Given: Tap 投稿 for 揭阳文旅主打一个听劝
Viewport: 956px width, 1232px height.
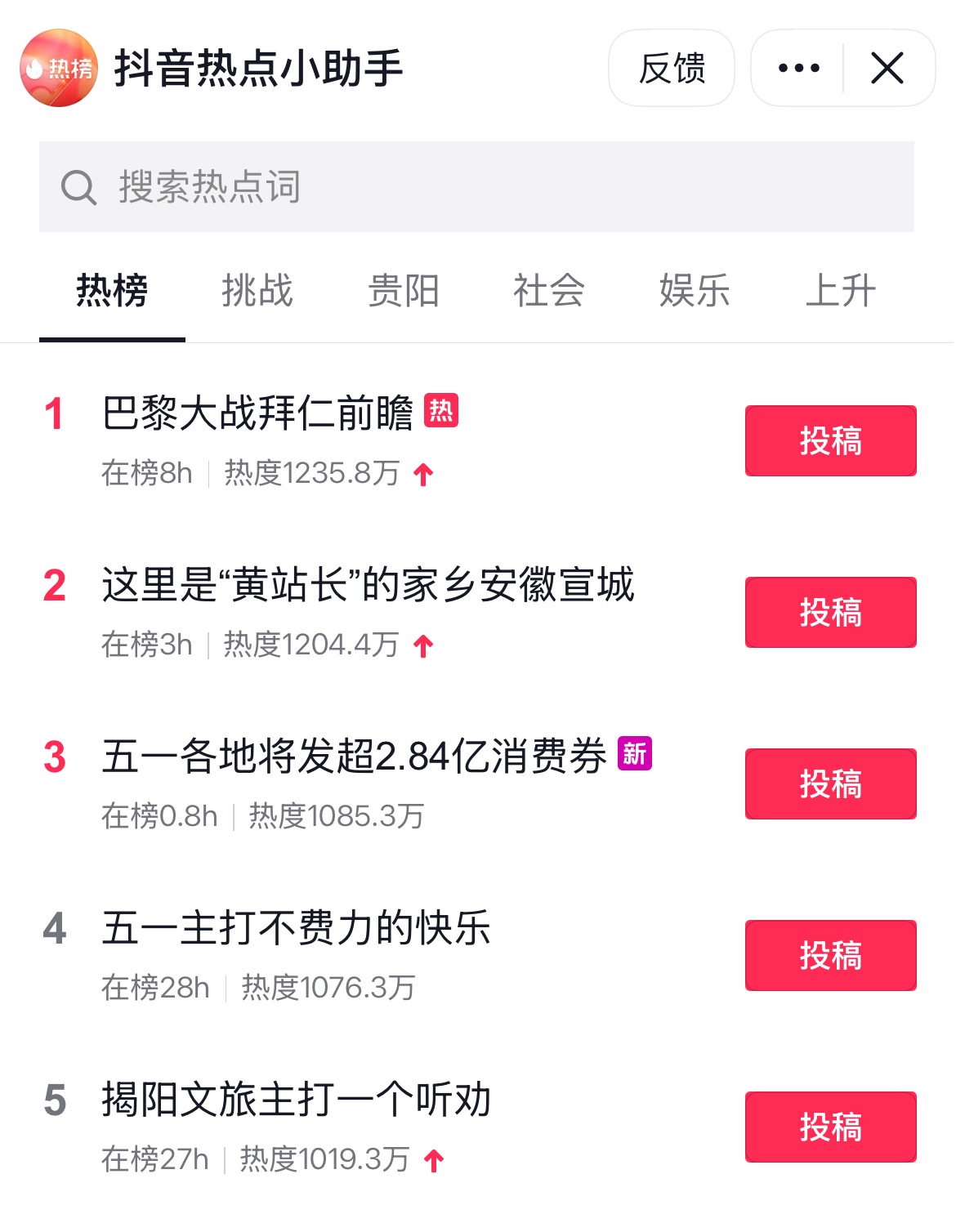Looking at the screenshot, I should tap(830, 1127).
